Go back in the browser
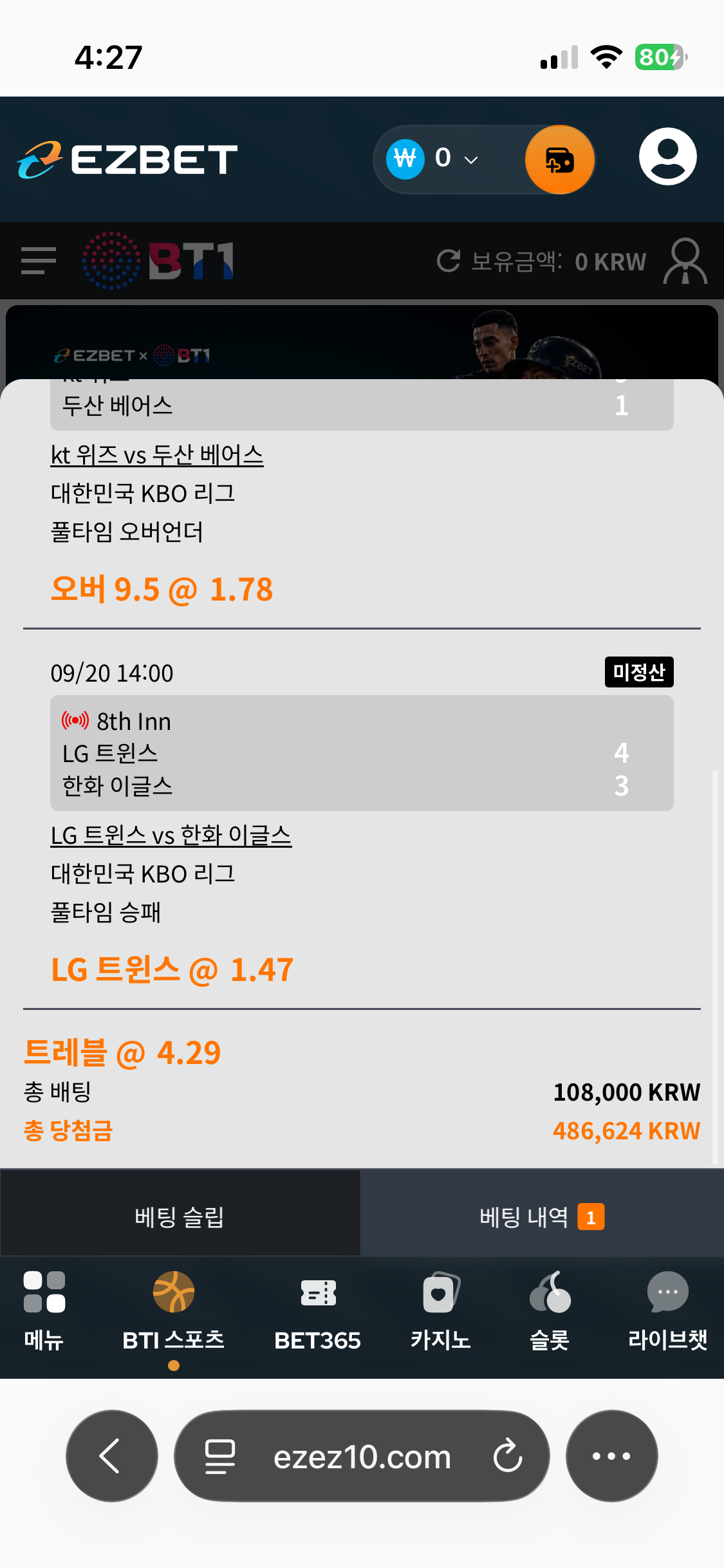The height and width of the screenshot is (1568, 724). (x=112, y=1456)
